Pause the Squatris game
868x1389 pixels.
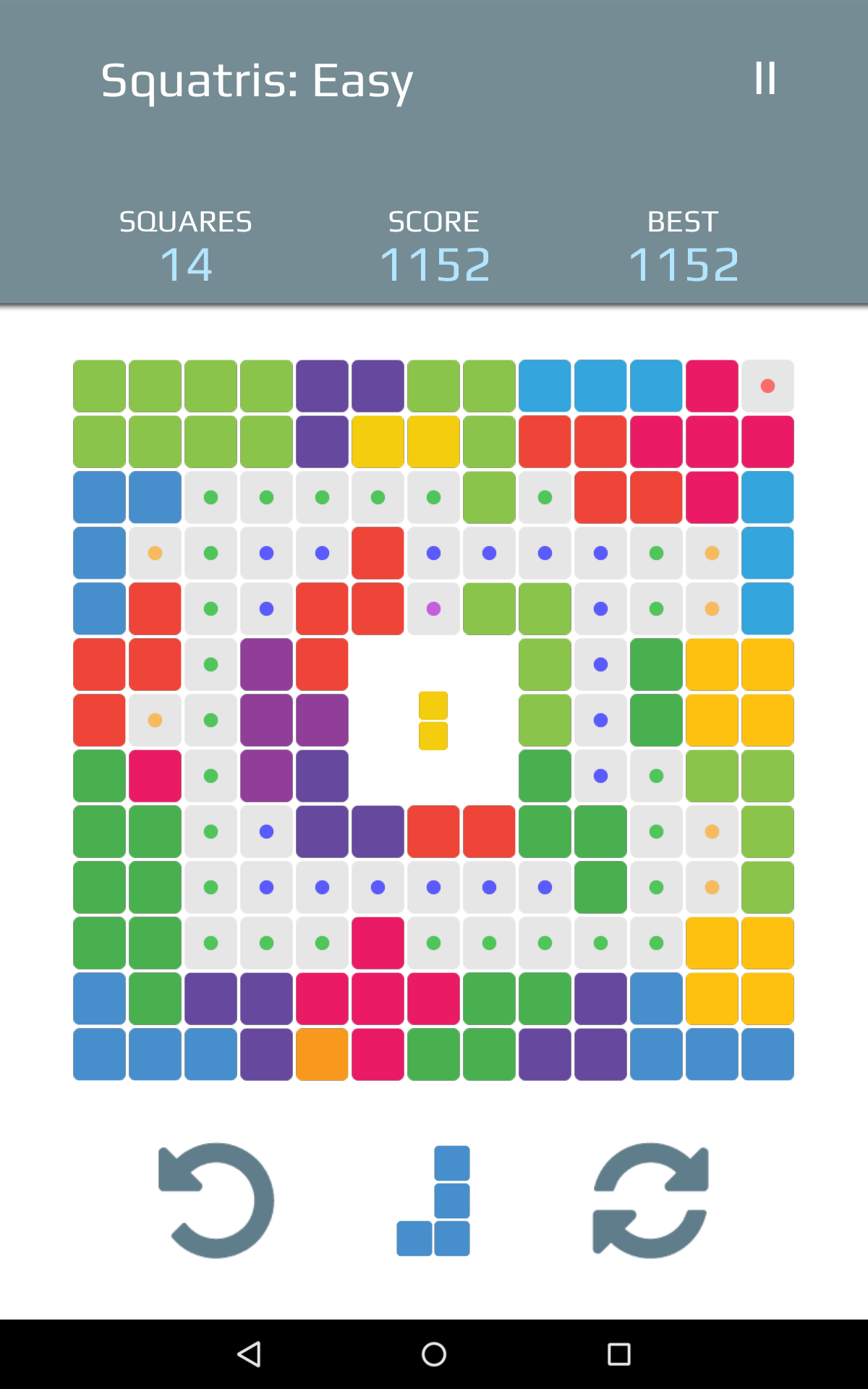pyautogui.click(x=765, y=77)
